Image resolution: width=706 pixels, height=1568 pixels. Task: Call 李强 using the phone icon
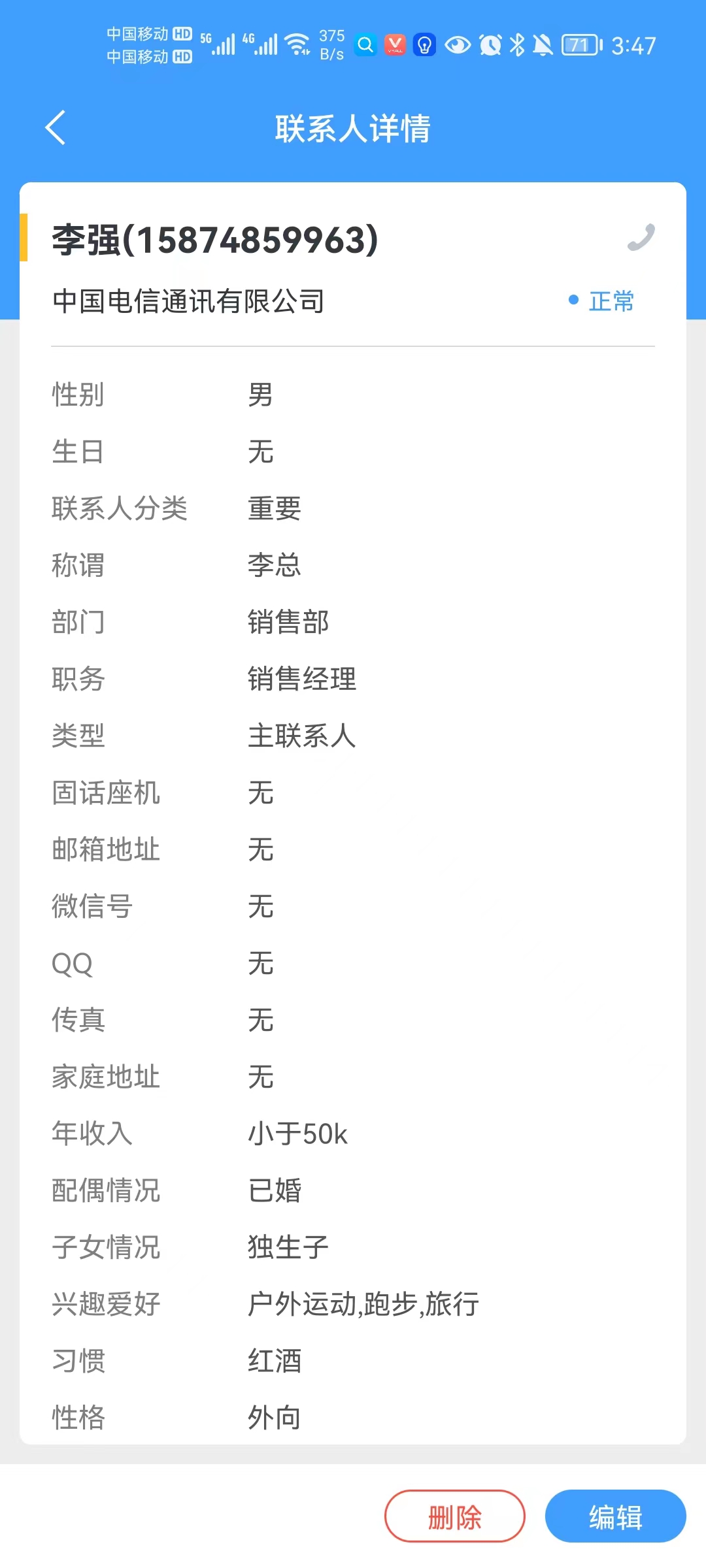[x=641, y=237]
